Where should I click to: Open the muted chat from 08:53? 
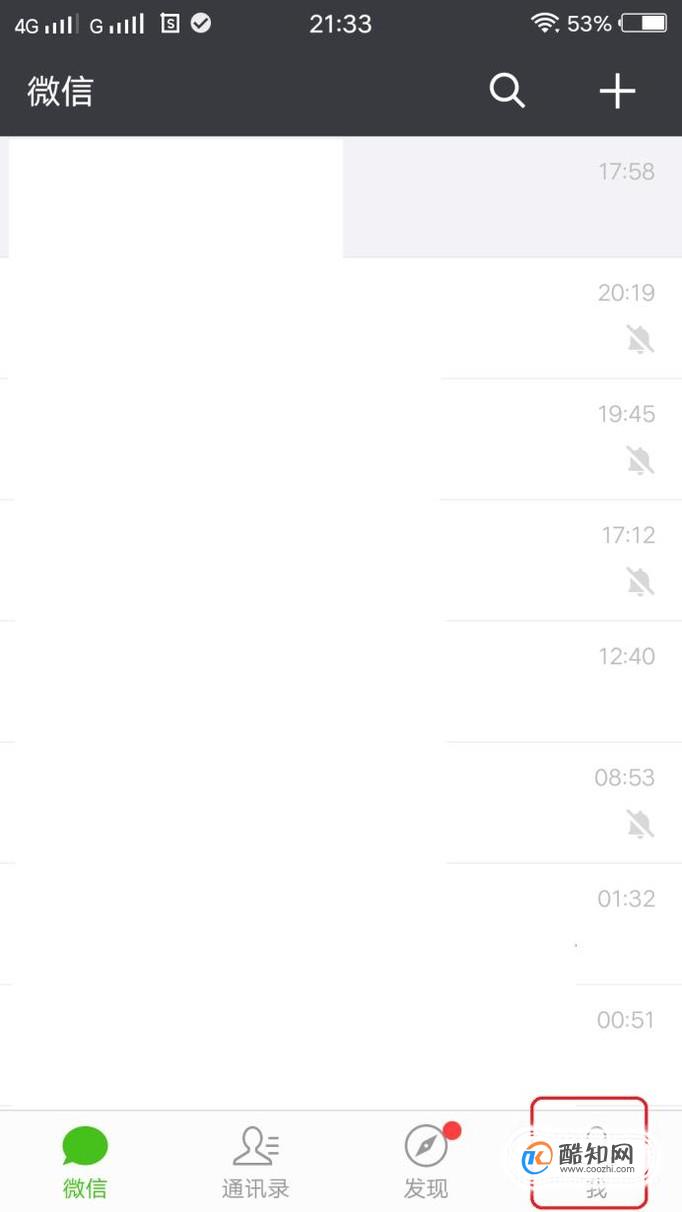tap(341, 802)
